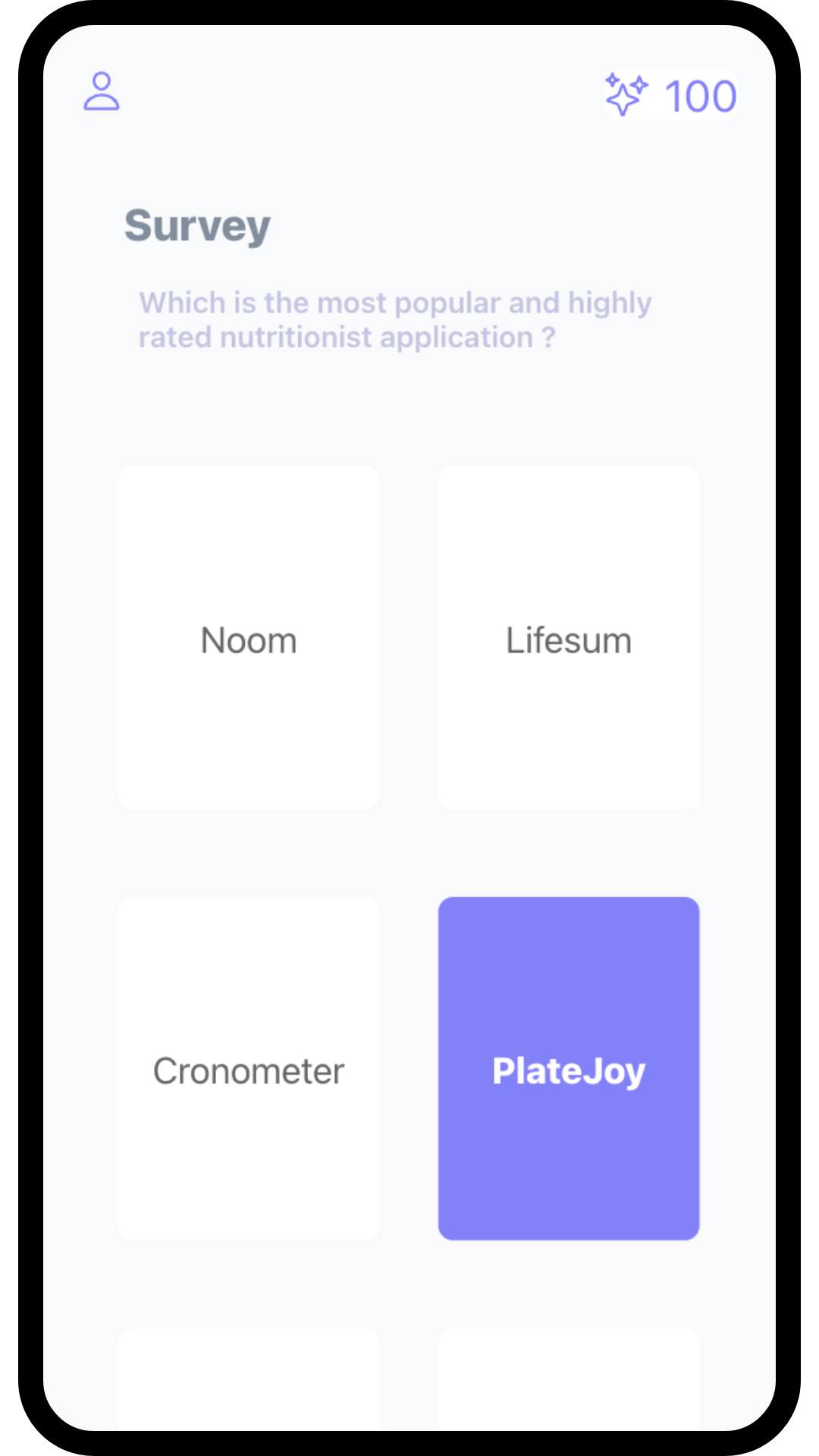The width and height of the screenshot is (819, 1456).
Task: Open the user profile icon
Action: (x=102, y=92)
